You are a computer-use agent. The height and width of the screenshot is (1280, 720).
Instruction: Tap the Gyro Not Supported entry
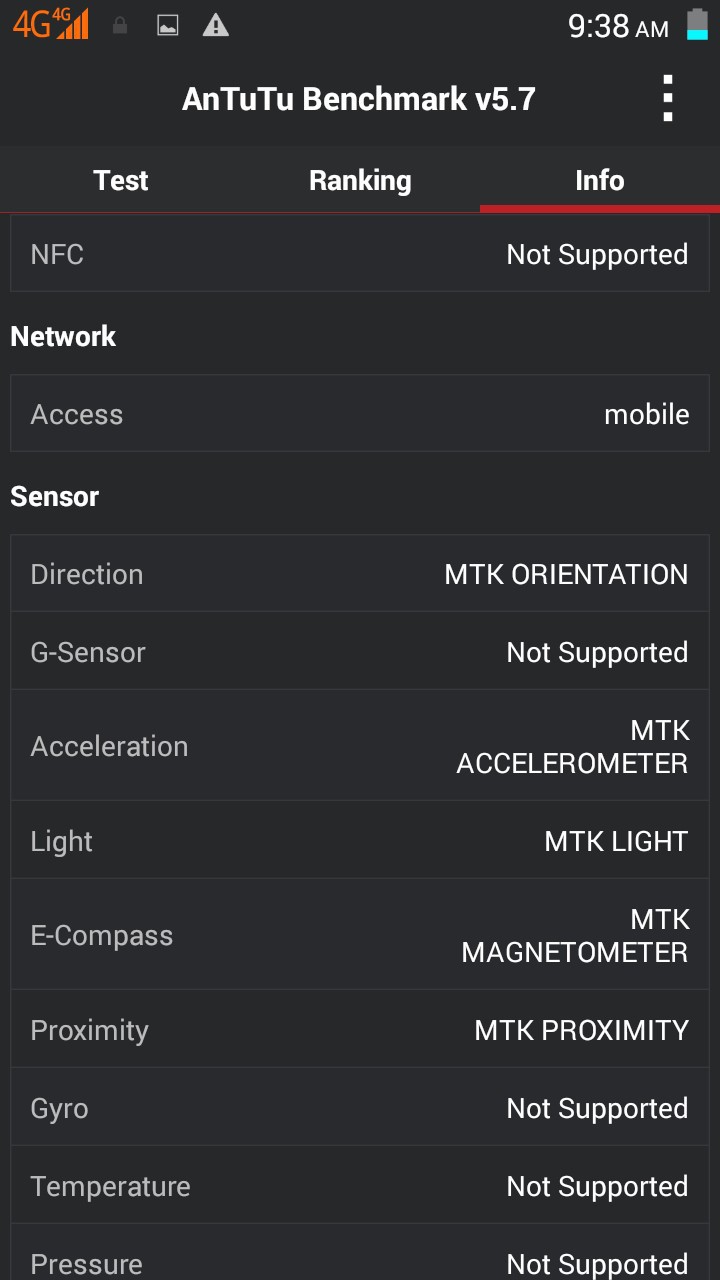pos(360,1107)
